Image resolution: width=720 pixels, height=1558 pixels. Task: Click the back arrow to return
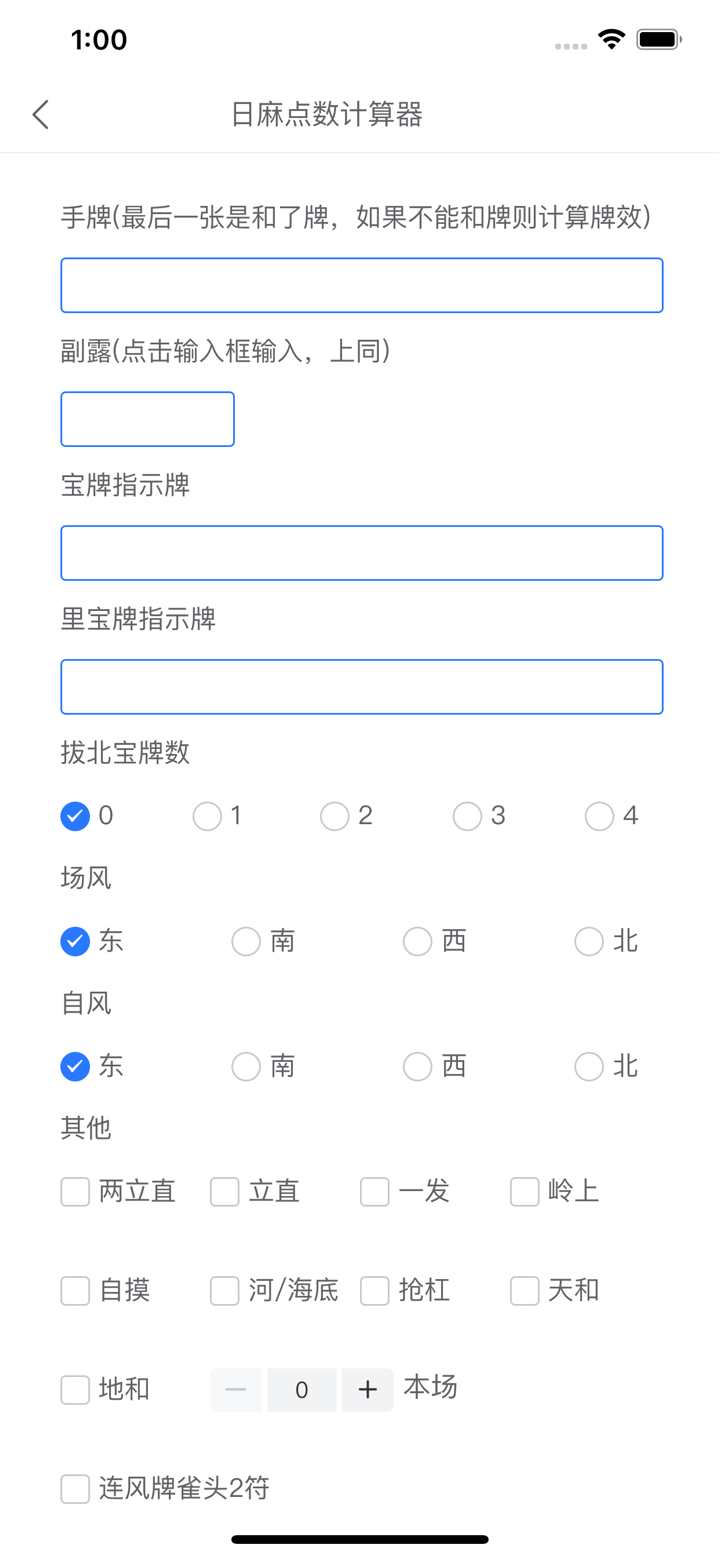coord(40,114)
